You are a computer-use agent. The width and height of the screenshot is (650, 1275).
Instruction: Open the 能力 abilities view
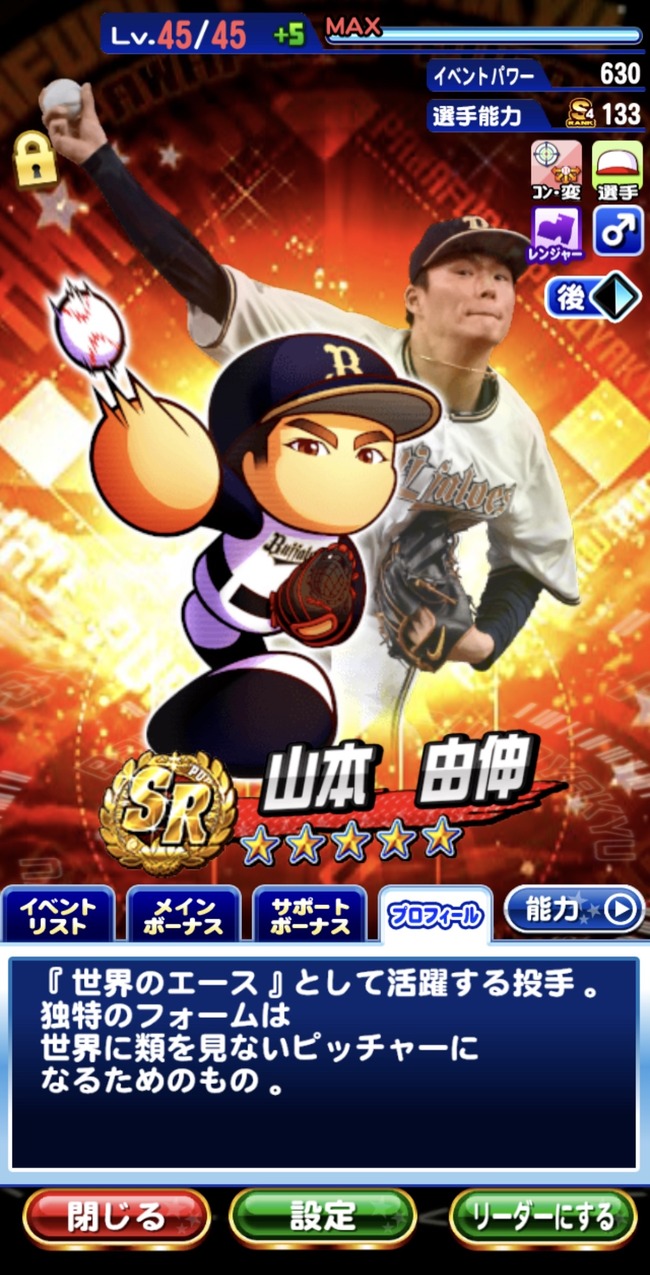pos(573,909)
